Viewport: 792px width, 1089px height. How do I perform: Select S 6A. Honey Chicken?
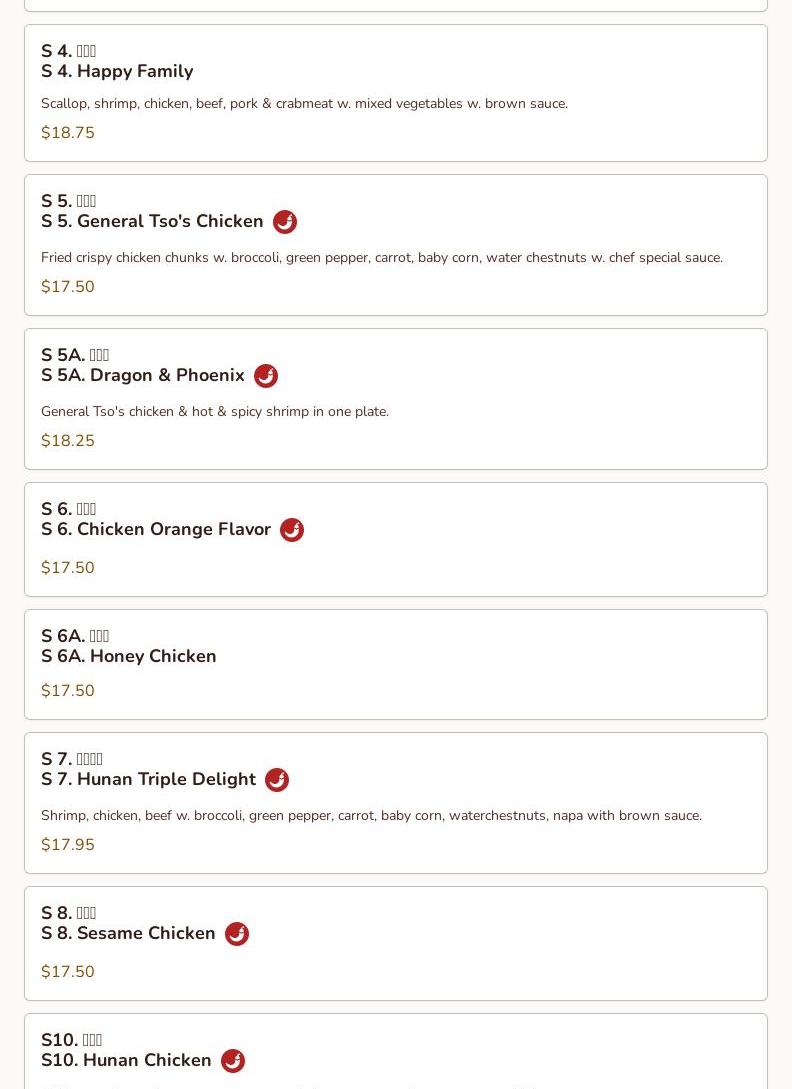[395, 664]
